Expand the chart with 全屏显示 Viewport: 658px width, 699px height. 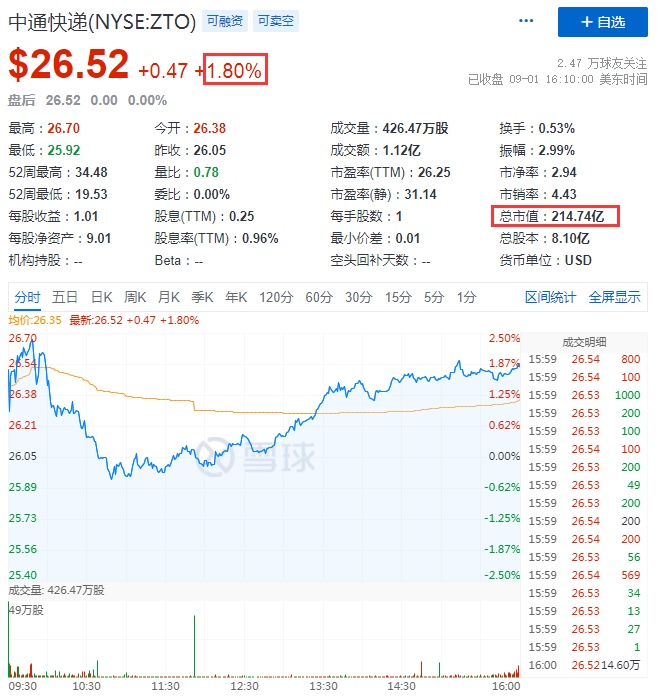(614, 297)
